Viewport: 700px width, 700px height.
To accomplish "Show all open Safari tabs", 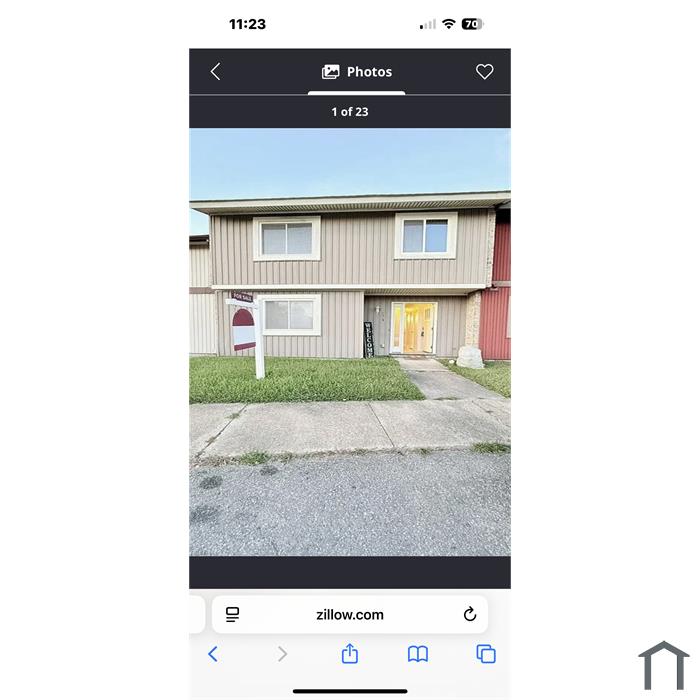I will click(486, 654).
